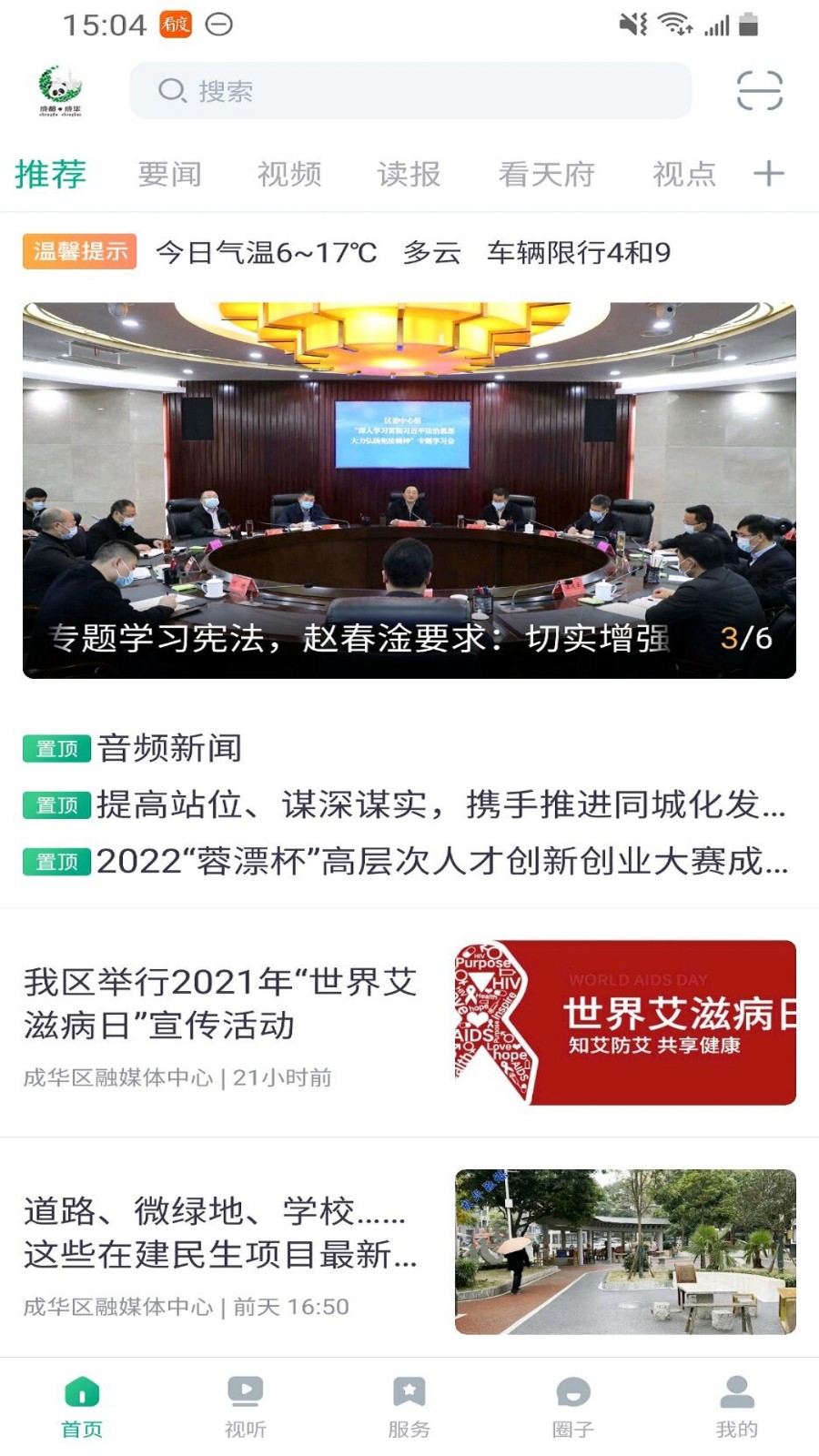Select the 首页 home icon
This screenshot has width=819, height=1456.
82,1390
